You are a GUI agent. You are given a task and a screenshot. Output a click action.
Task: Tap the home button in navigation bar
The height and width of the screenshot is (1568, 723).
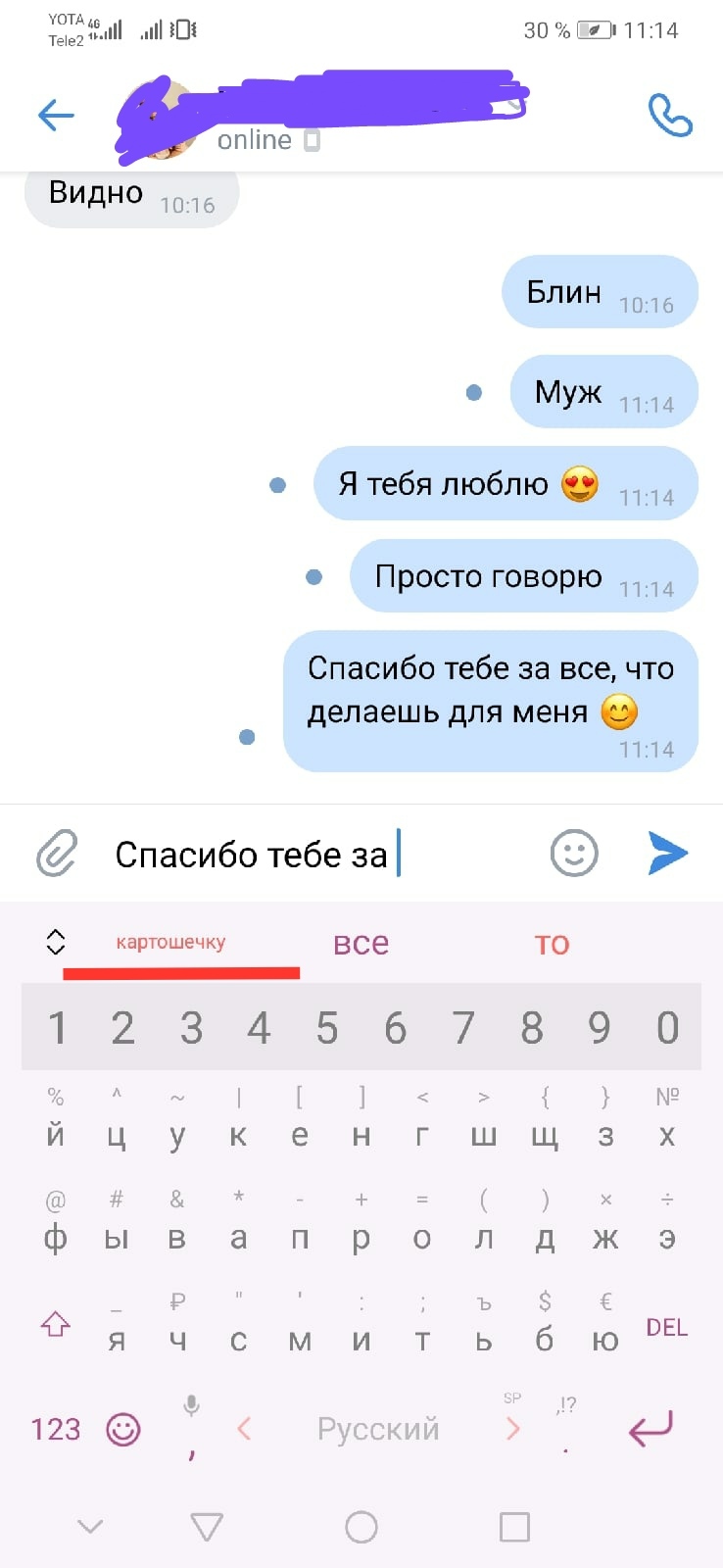coord(361,1527)
